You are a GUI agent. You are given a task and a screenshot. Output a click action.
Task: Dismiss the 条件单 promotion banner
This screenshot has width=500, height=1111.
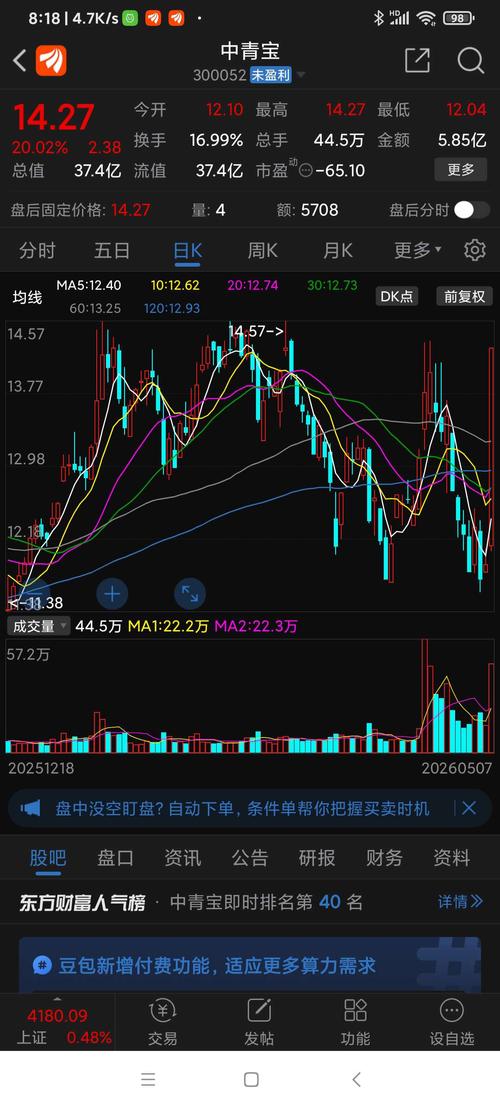pos(469,808)
